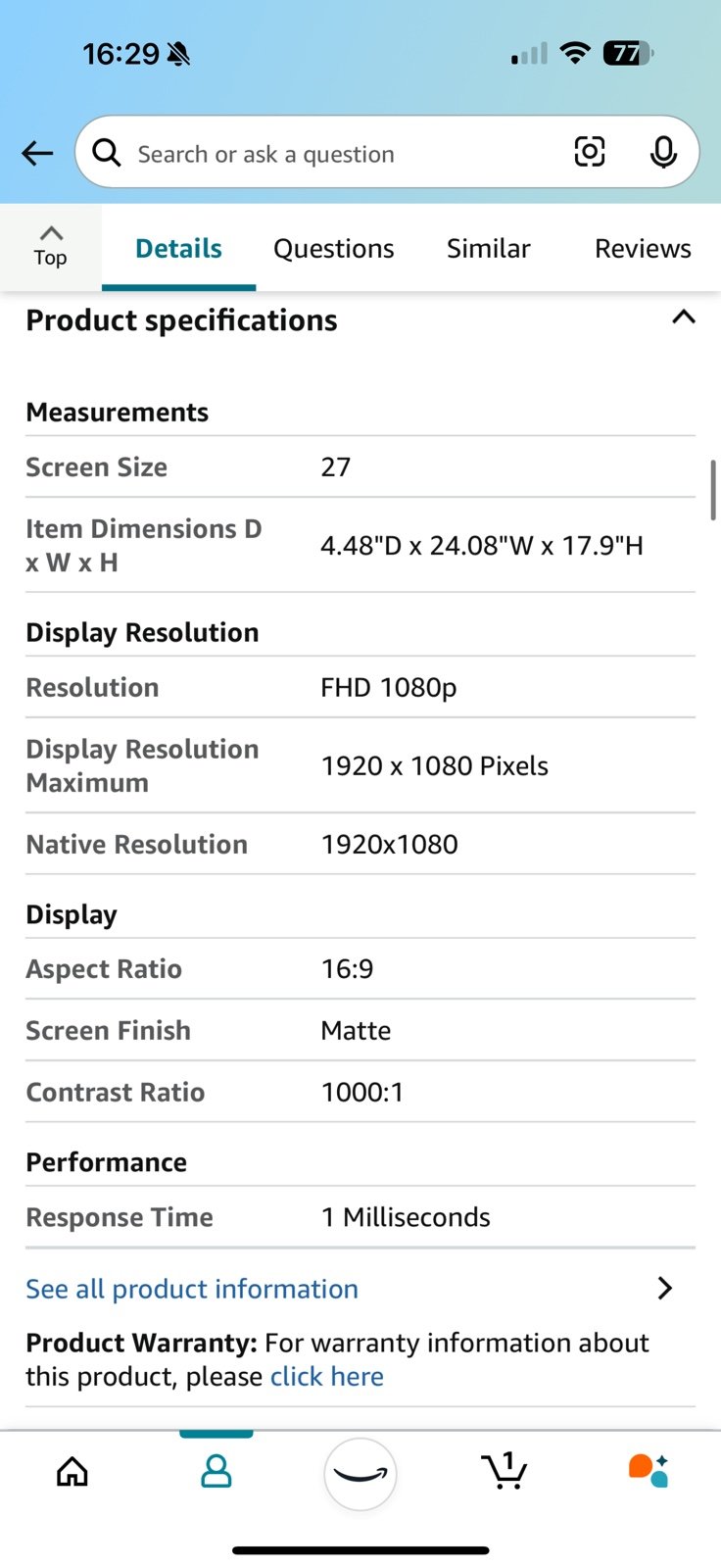
Task: Tap the Amazon smile center button
Action: point(360,1473)
